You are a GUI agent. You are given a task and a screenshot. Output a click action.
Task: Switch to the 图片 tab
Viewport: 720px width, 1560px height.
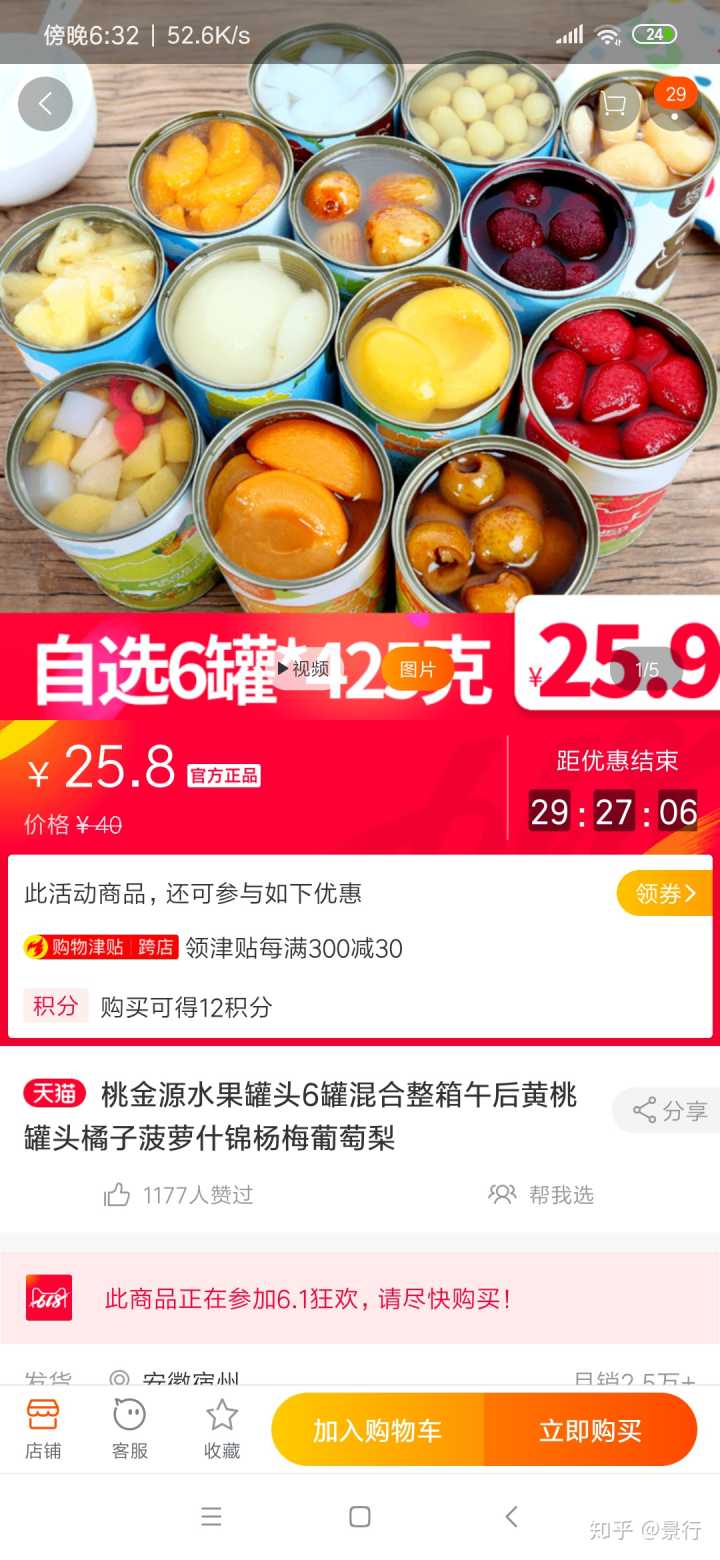pos(417,669)
